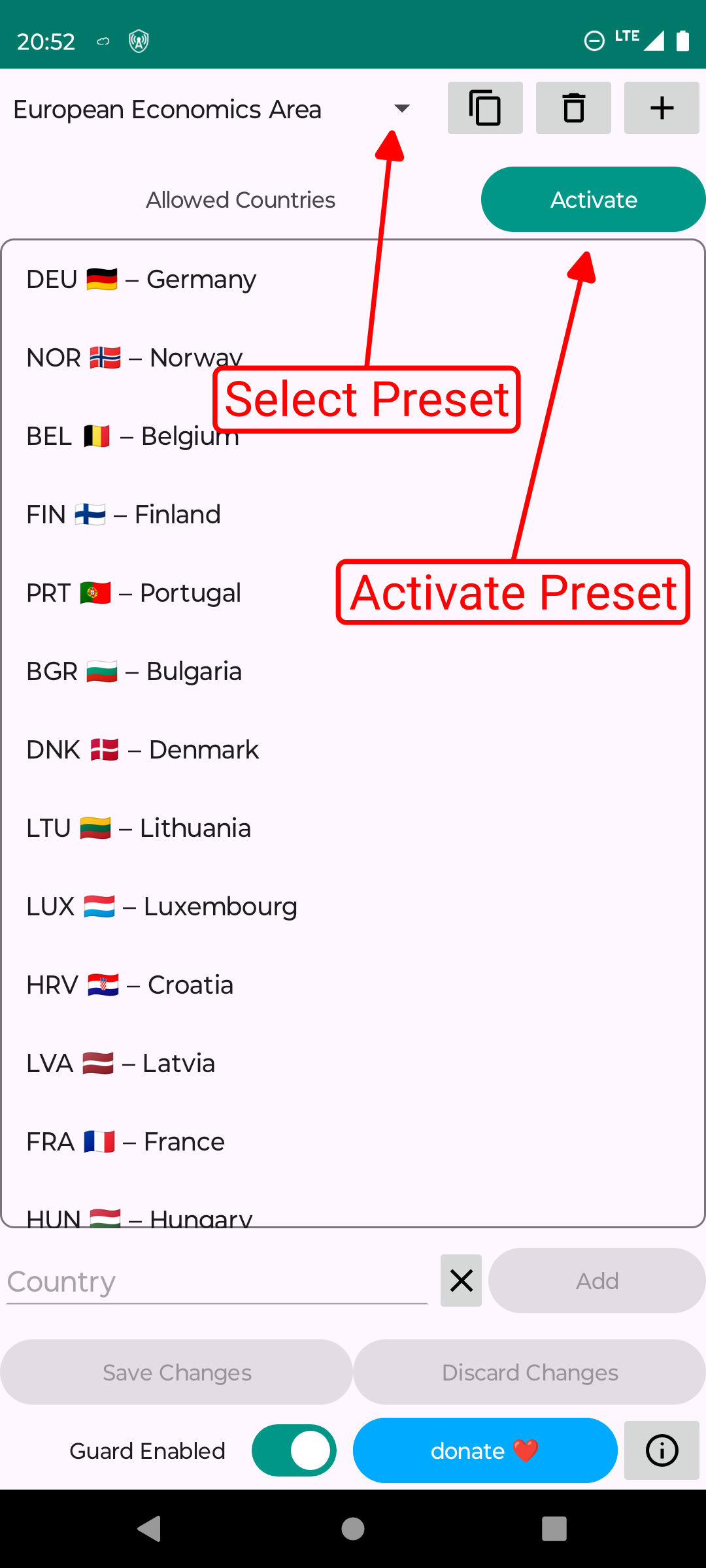
Task: Clear the Country field with X
Action: click(461, 1281)
